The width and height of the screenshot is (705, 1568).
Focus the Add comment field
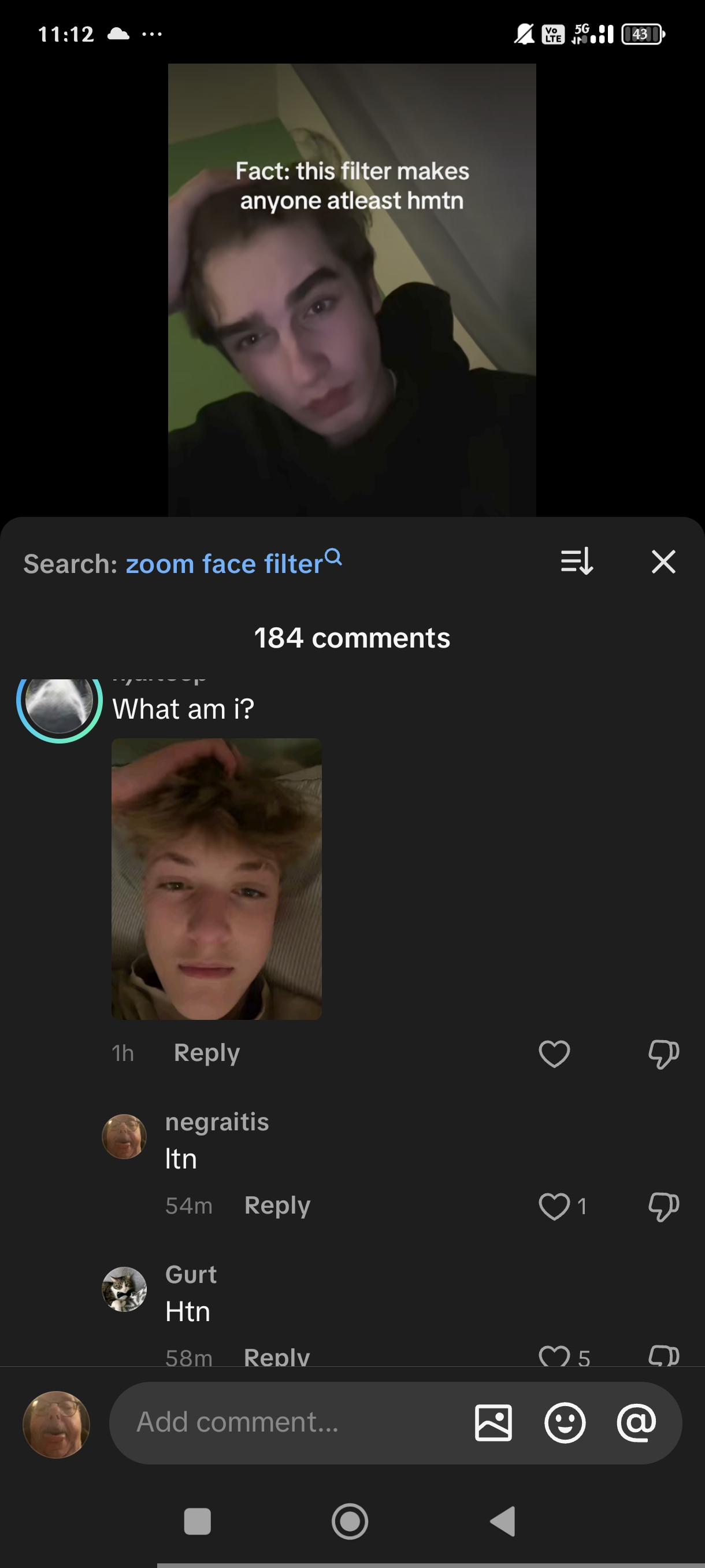[292, 1422]
